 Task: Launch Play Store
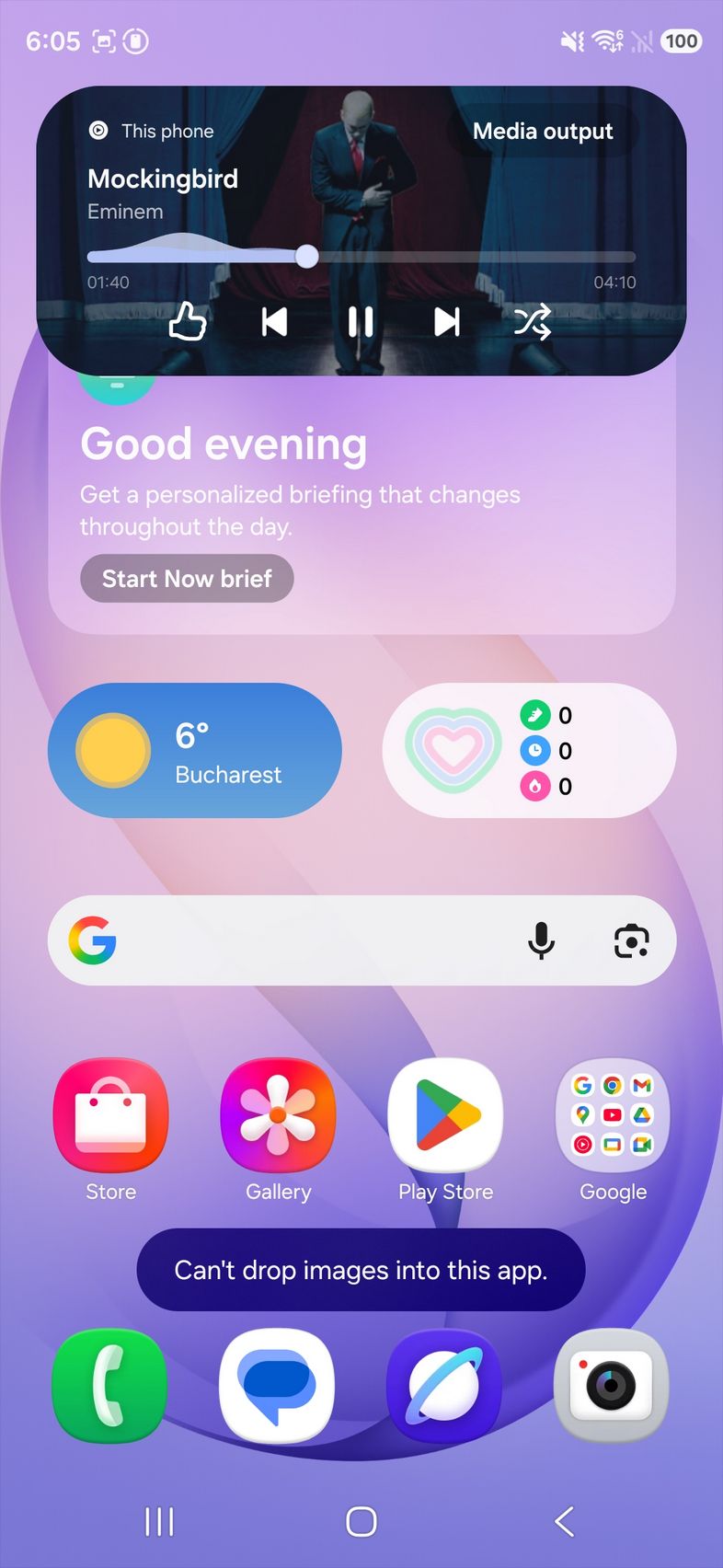coord(445,1115)
